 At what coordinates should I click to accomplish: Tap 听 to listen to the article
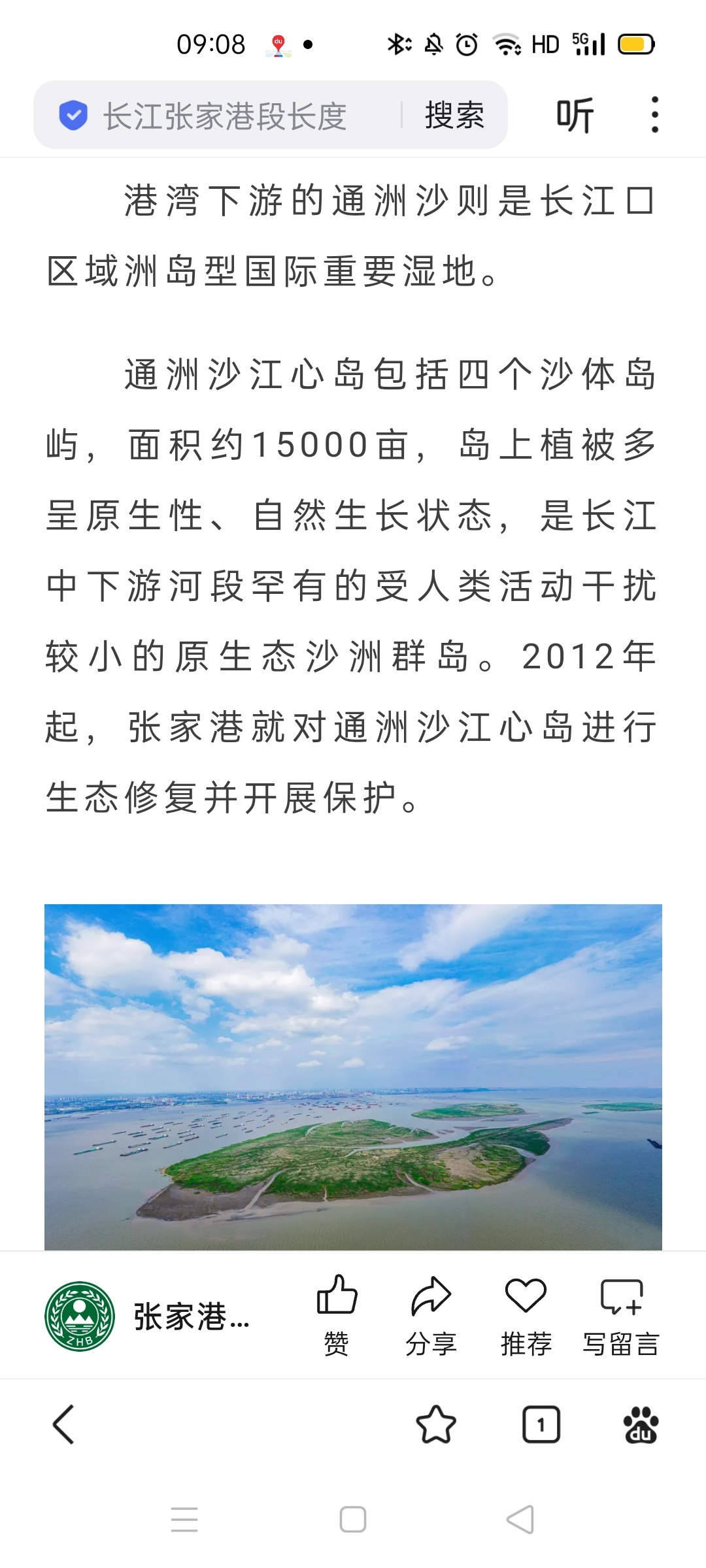pos(575,116)
